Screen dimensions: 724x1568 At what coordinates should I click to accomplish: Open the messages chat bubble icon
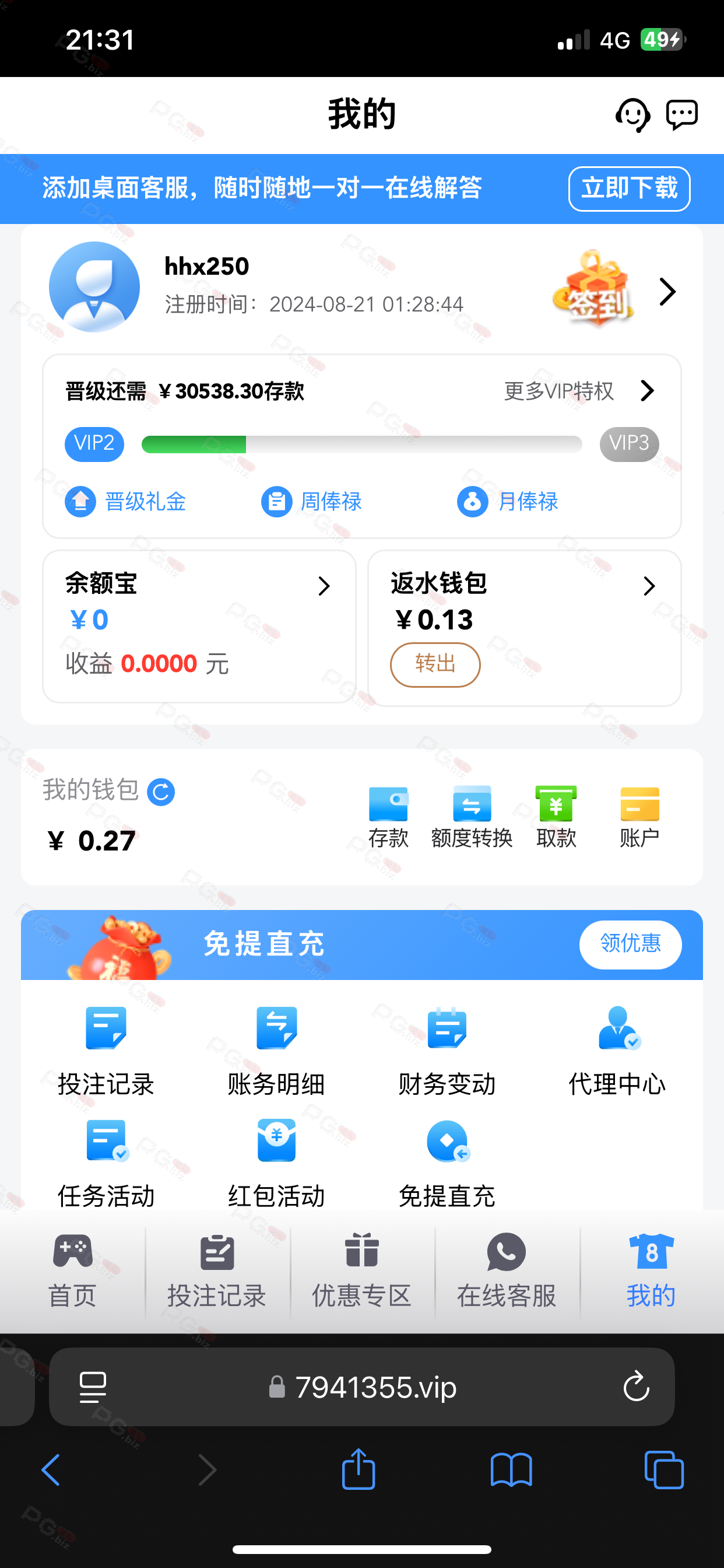coord(681,115)
